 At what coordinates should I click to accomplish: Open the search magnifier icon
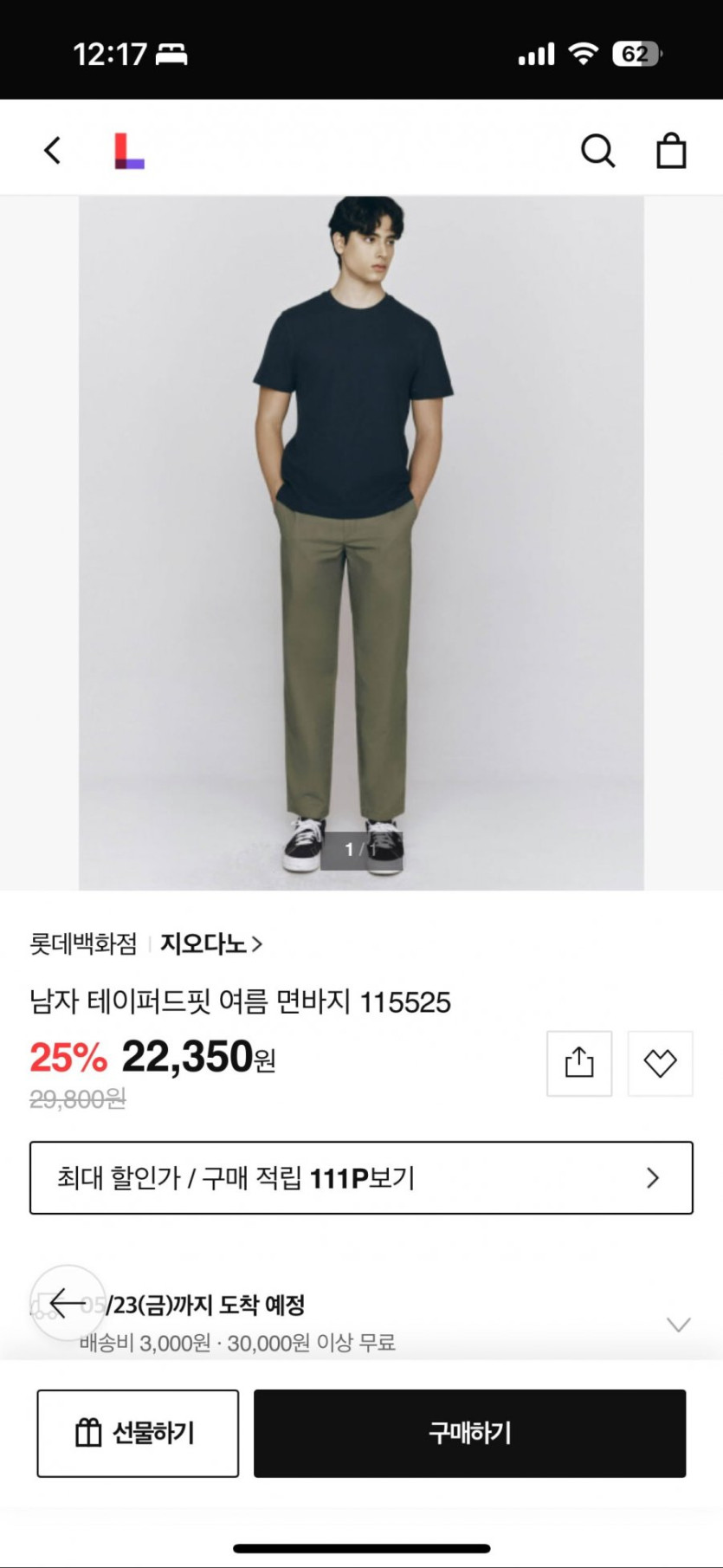click(x=597, y=151)
